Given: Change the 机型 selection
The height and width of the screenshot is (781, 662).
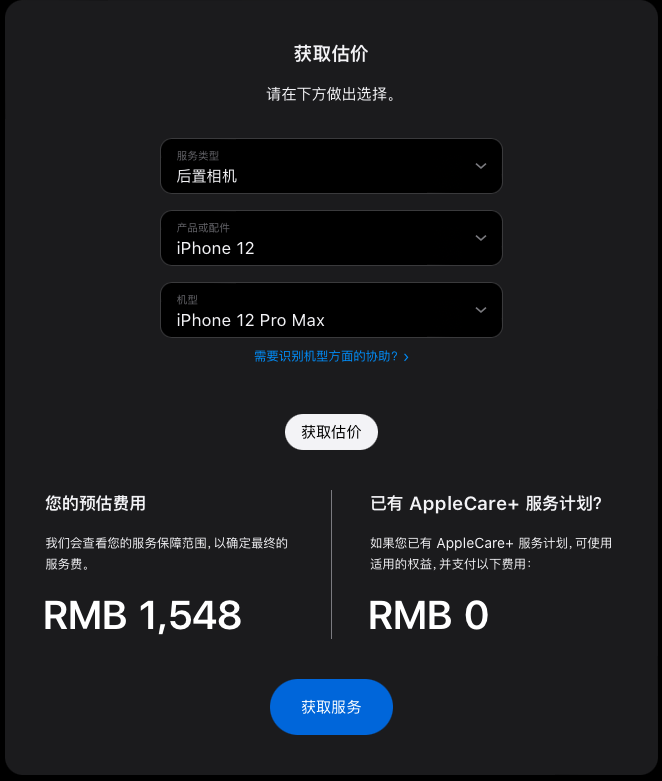Looking at the screenshot, I should [331, 310].
